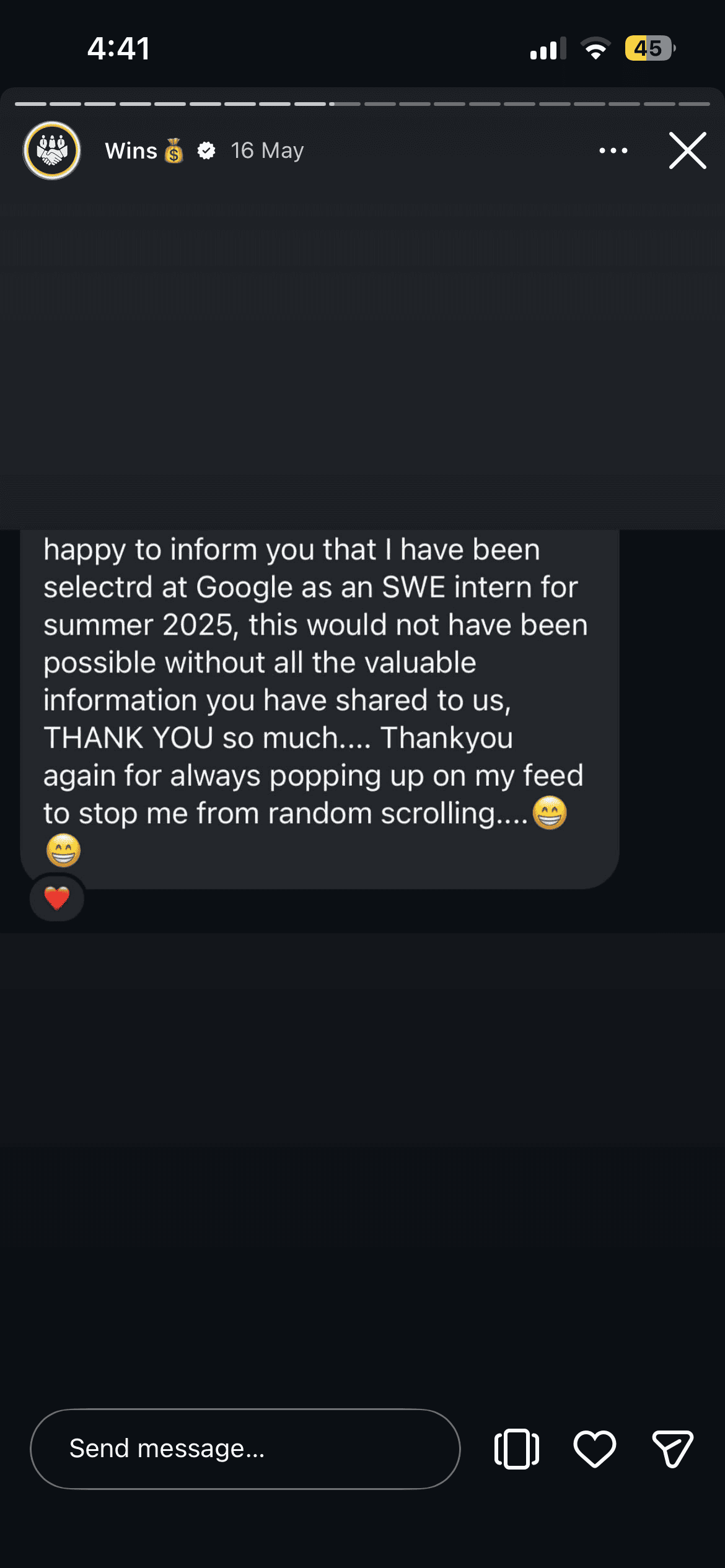Image resolution: width=725 pixels, height=1568 pixels.
Task: Tap the 4:41 clock in the status bar
Action: click(118, 48)
